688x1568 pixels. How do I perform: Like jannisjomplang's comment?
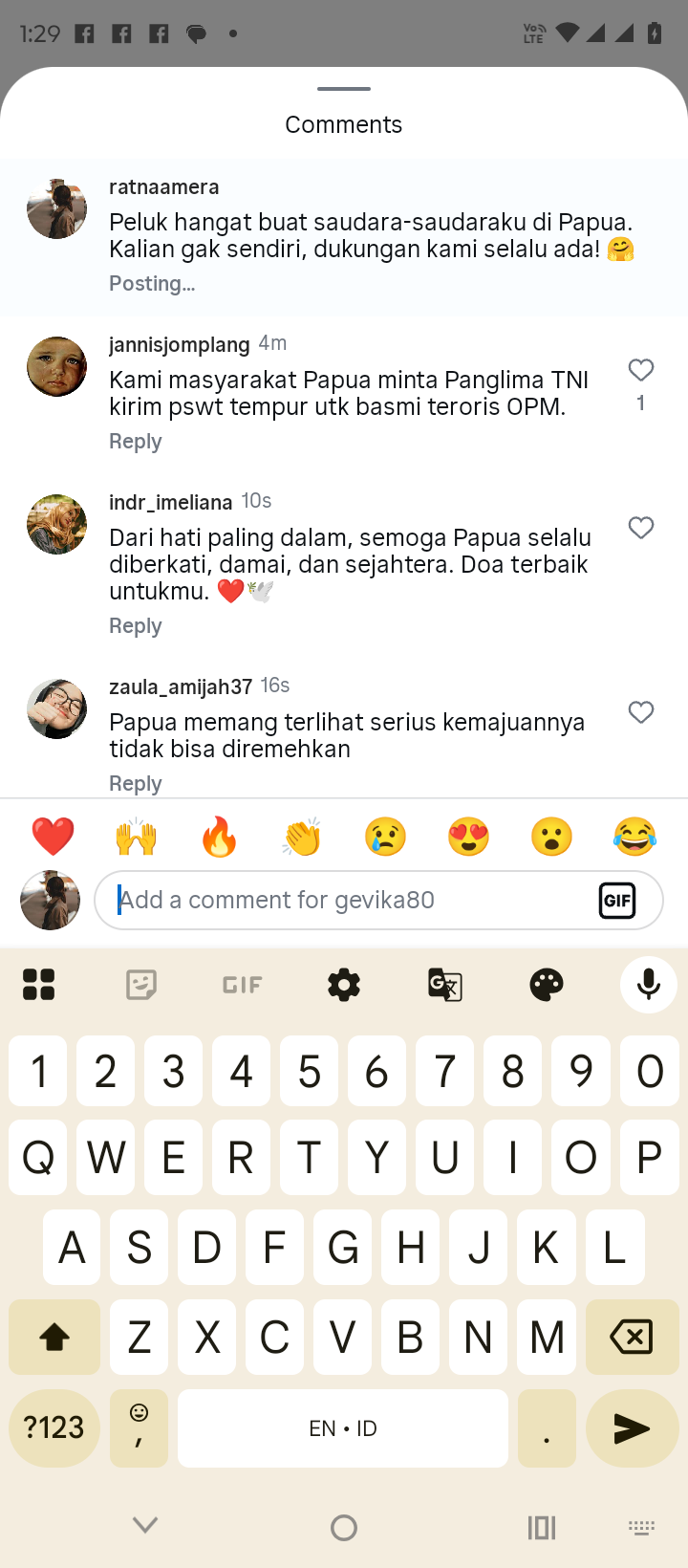pyautogui.click(x=641, y=370)
